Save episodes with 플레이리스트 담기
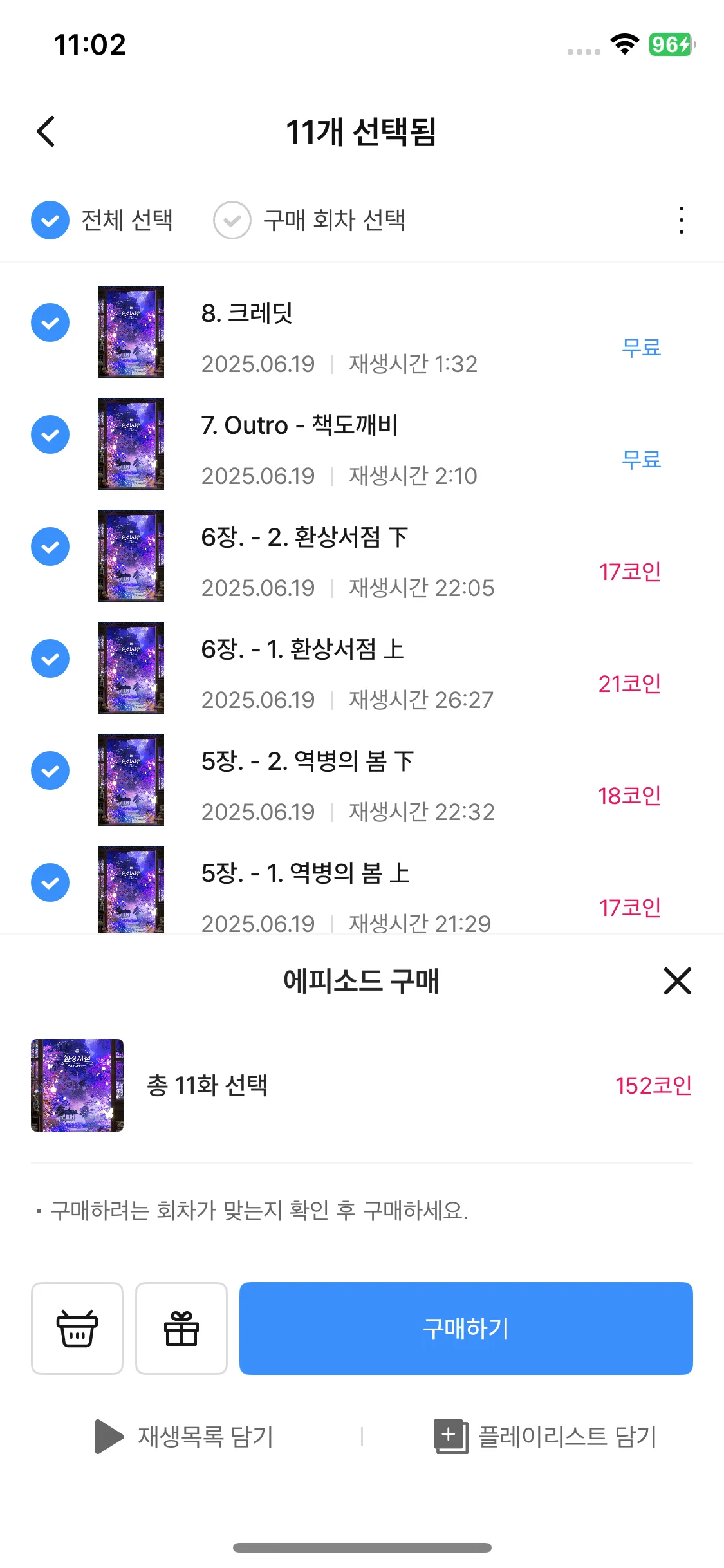 point(546,1437)
